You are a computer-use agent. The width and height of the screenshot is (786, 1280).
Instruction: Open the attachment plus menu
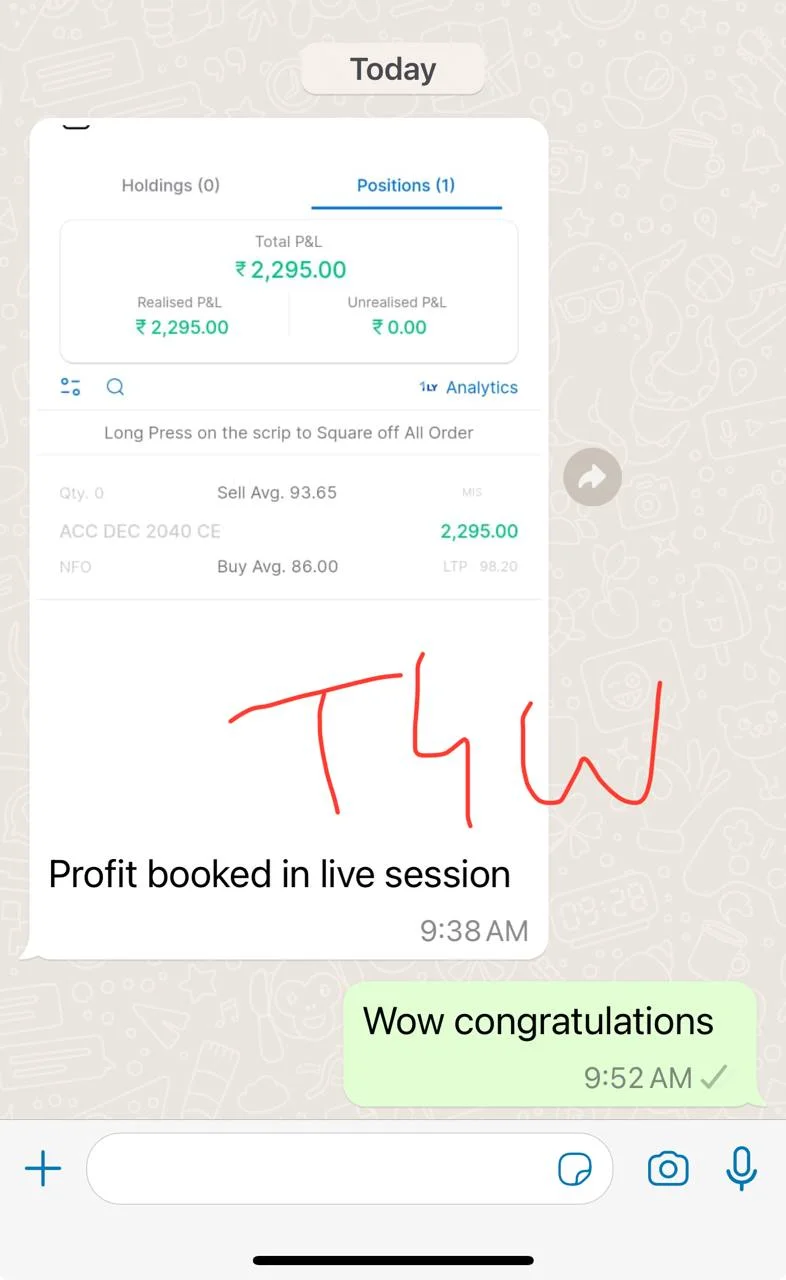click(x=43, y=1168)
